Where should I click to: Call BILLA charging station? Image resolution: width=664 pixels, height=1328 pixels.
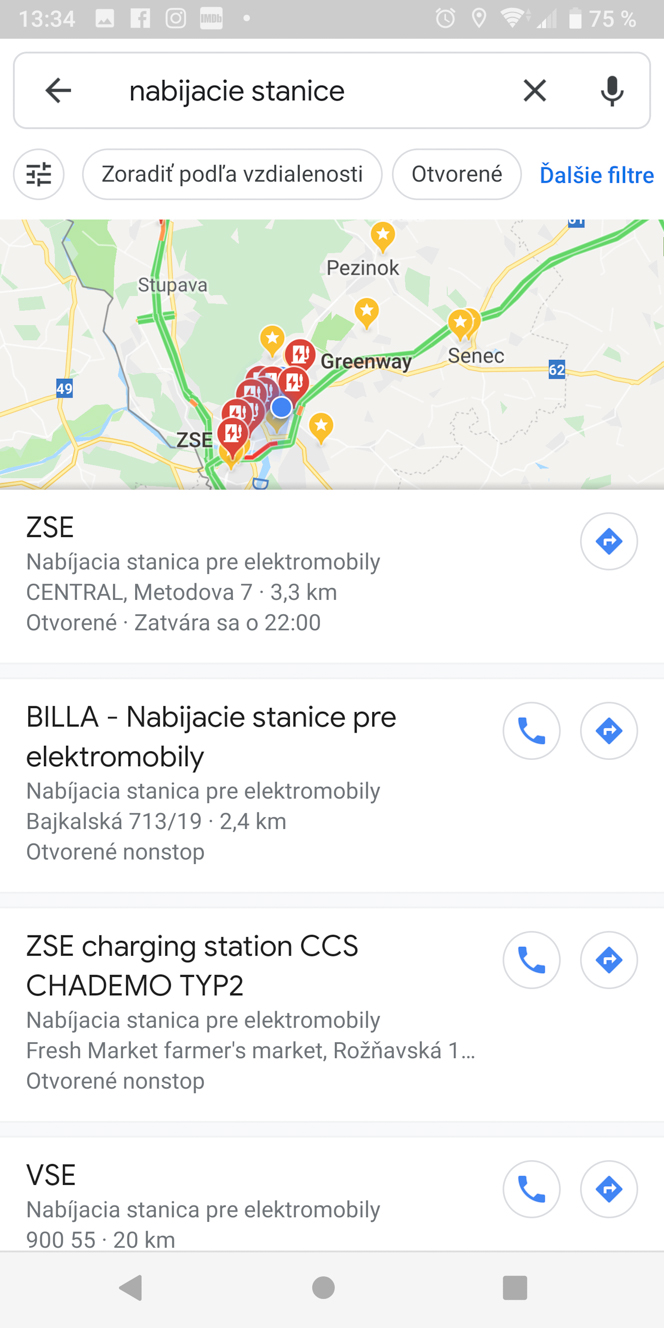tap(532, 731)
